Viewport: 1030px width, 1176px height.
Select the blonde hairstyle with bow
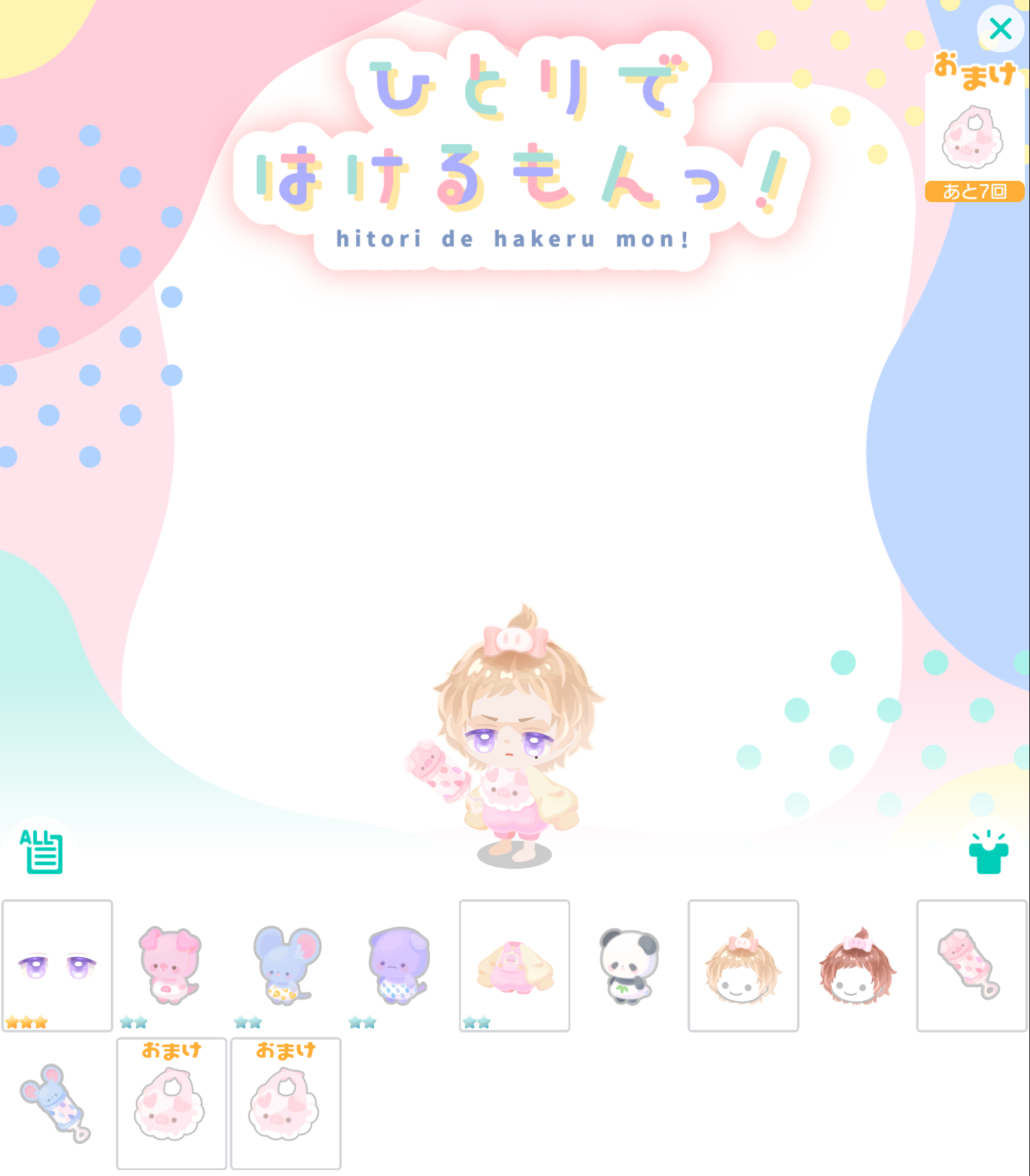point(743,965)
